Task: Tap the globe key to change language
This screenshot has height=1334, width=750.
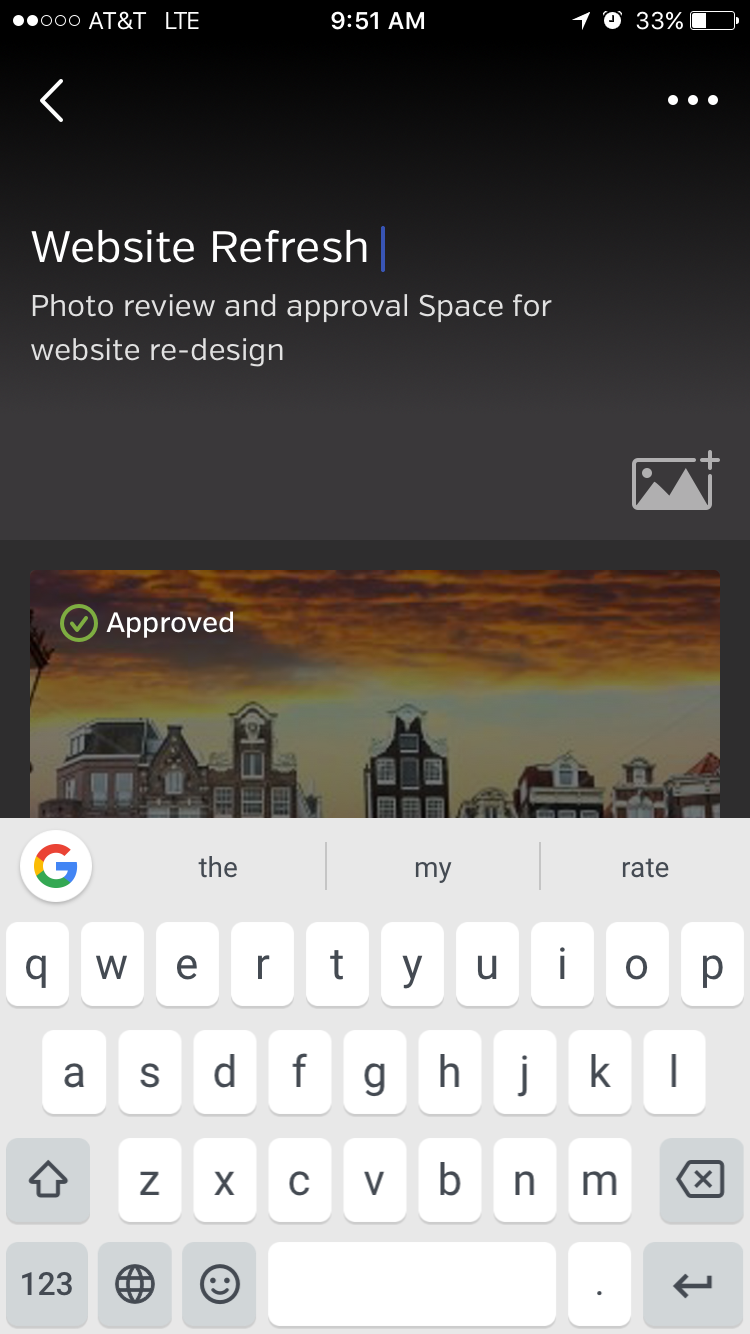Action: [135, 1284]
